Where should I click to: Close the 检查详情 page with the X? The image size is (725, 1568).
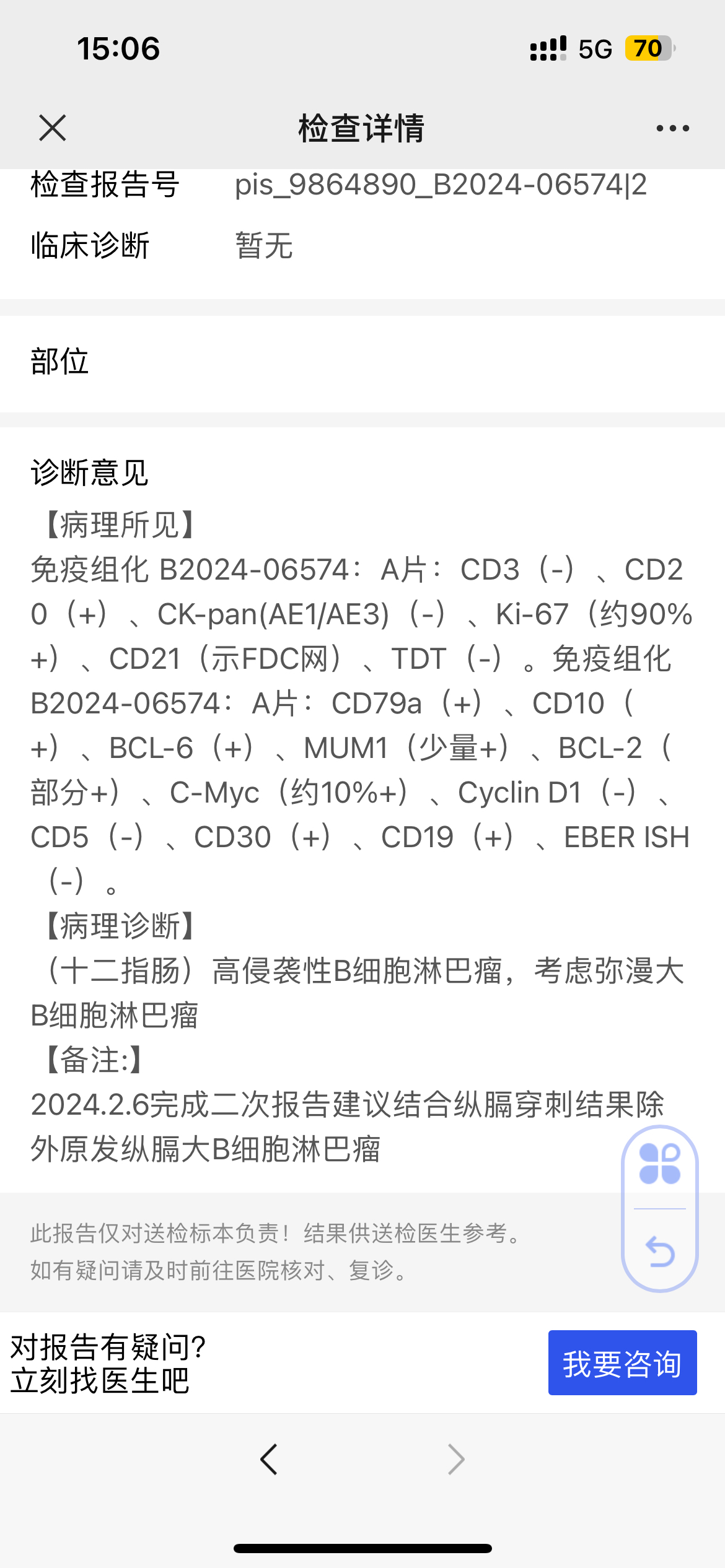pos(52,128)
